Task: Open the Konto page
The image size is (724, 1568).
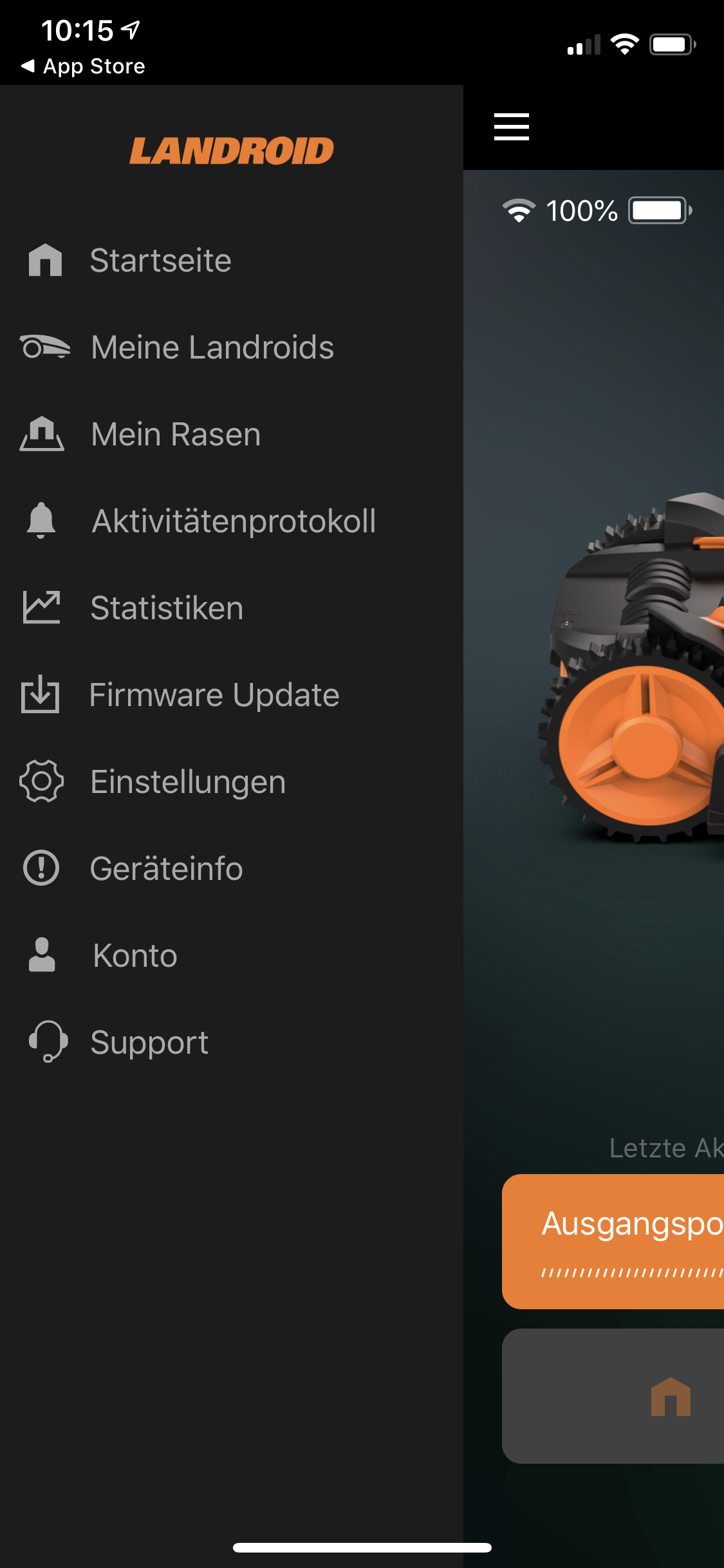Action: (135, 956)
